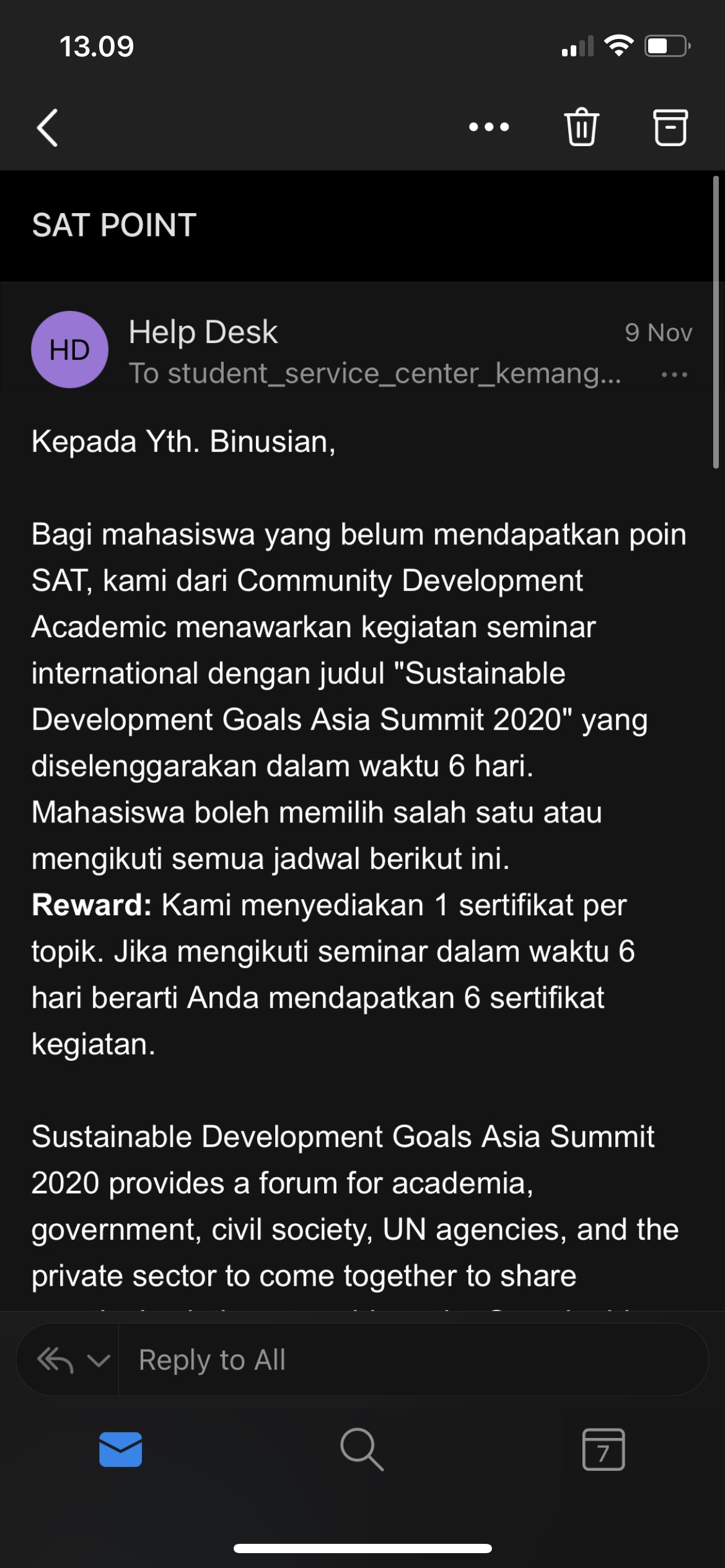Switch to the Mail tab
The width and height of the screenshot is (725, 1568).
[120, 1450]
